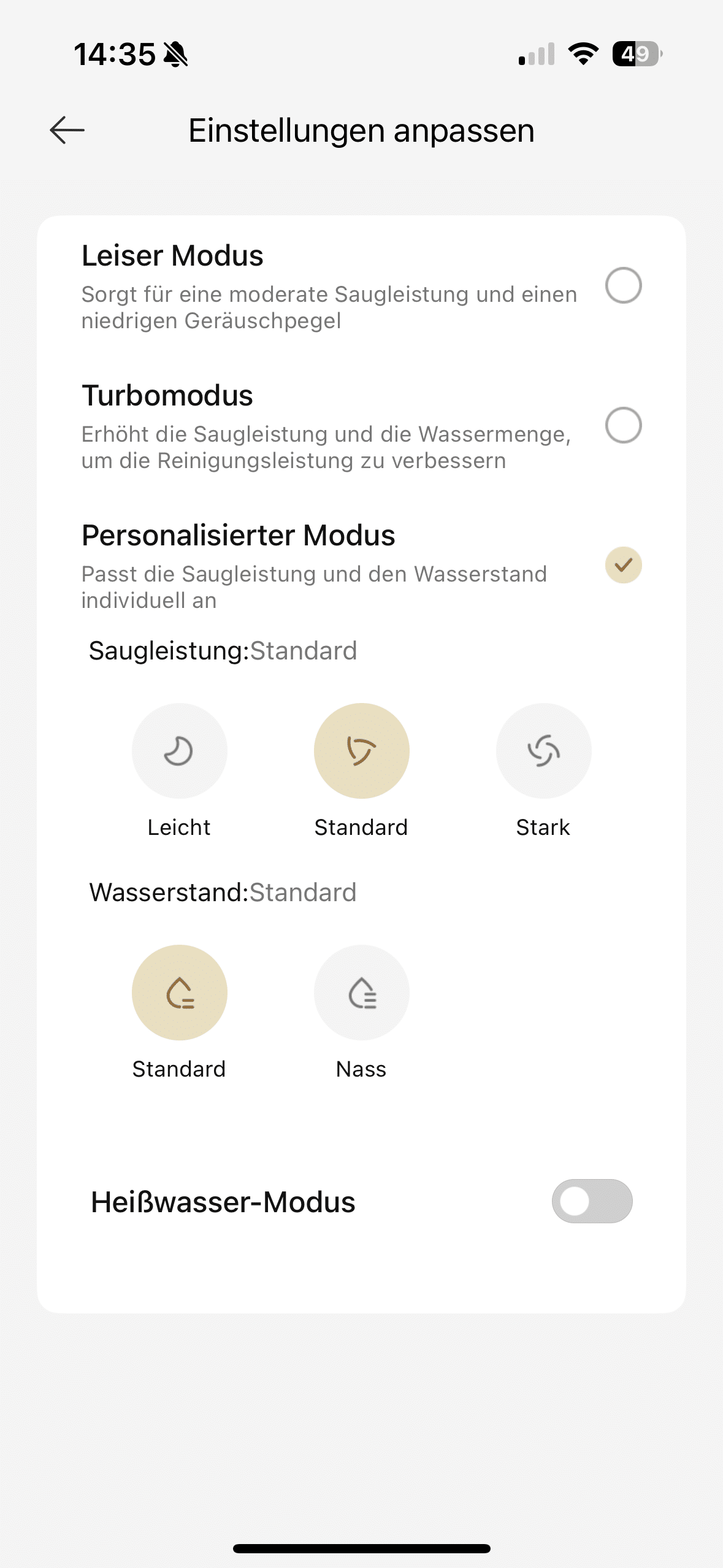
Task: Enable the Heißwasser-Modus switch
Action: point(592,1201)
